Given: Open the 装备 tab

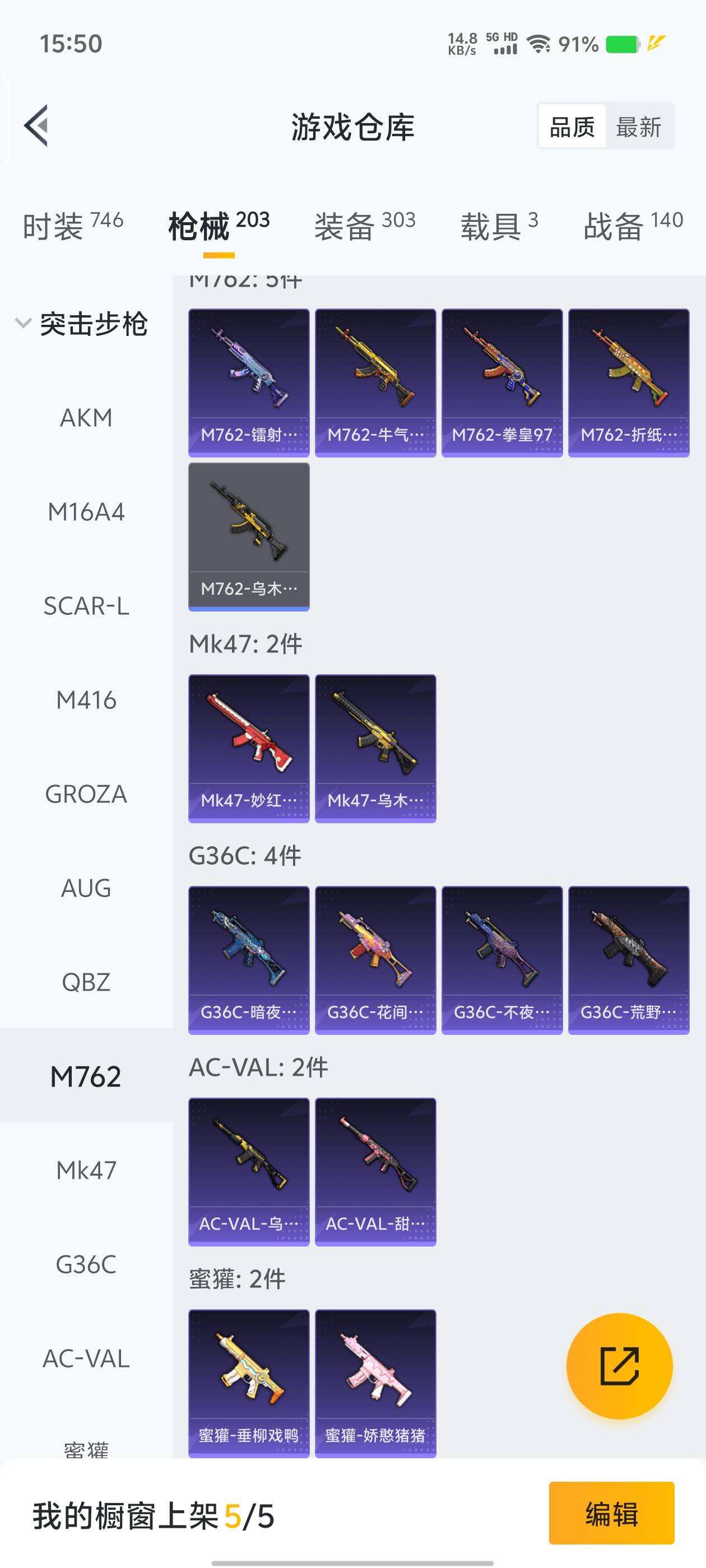Looking at the screenshot, I should 364,226.
